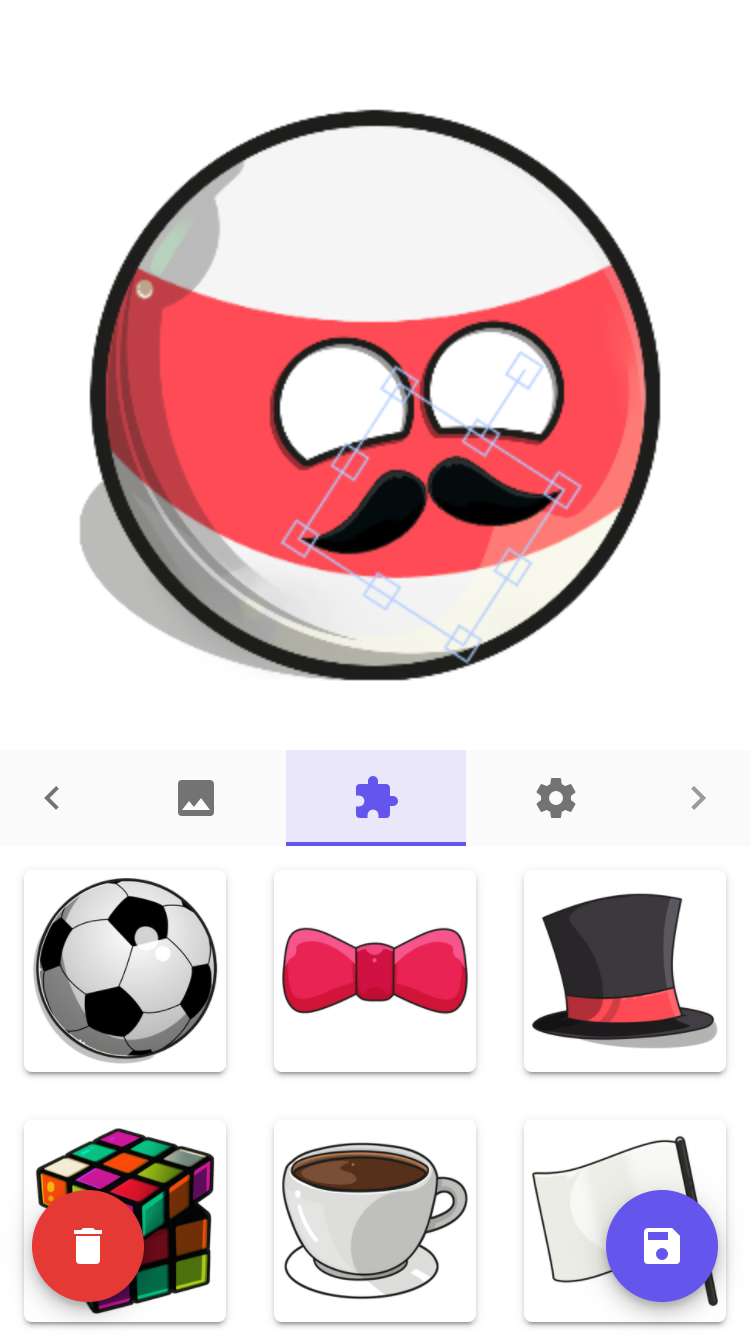Open the settings gear tab

[556, 798]
